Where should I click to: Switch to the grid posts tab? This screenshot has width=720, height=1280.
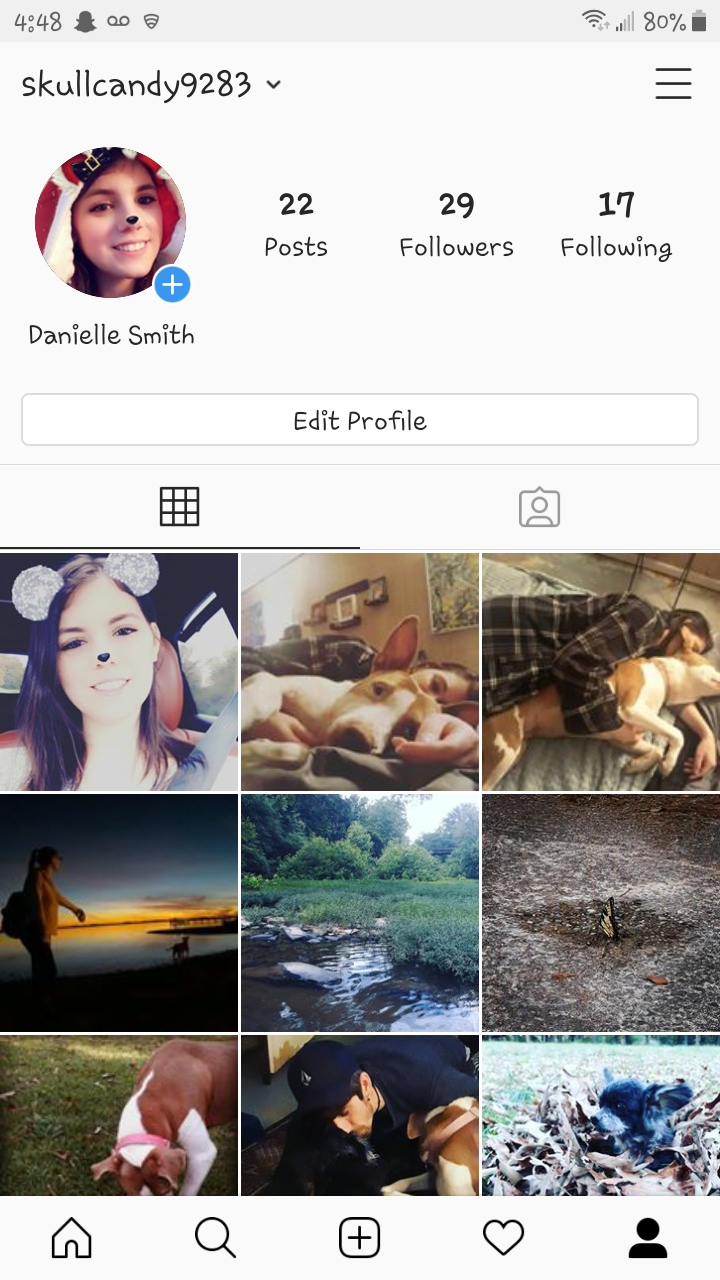click(180, 507)
